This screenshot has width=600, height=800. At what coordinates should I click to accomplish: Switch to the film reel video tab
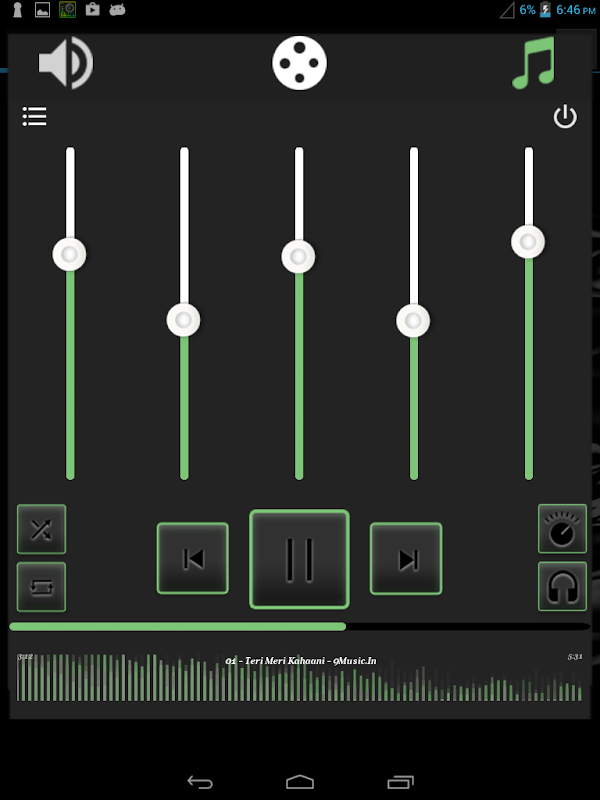[x=299, y=63]
